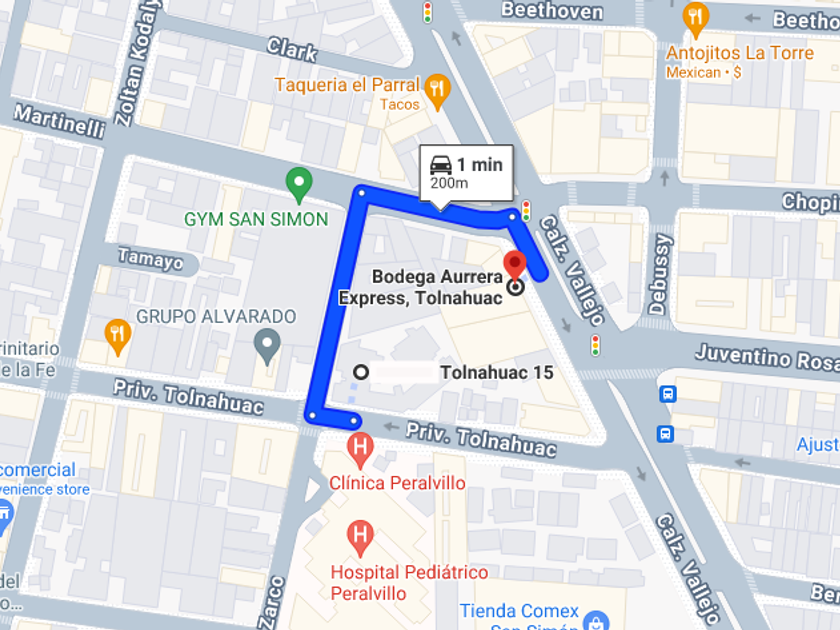
Task: Tap the red Bodega Aurrera Express destination pin
Action: pyautogui.click(x=515, y=267)
